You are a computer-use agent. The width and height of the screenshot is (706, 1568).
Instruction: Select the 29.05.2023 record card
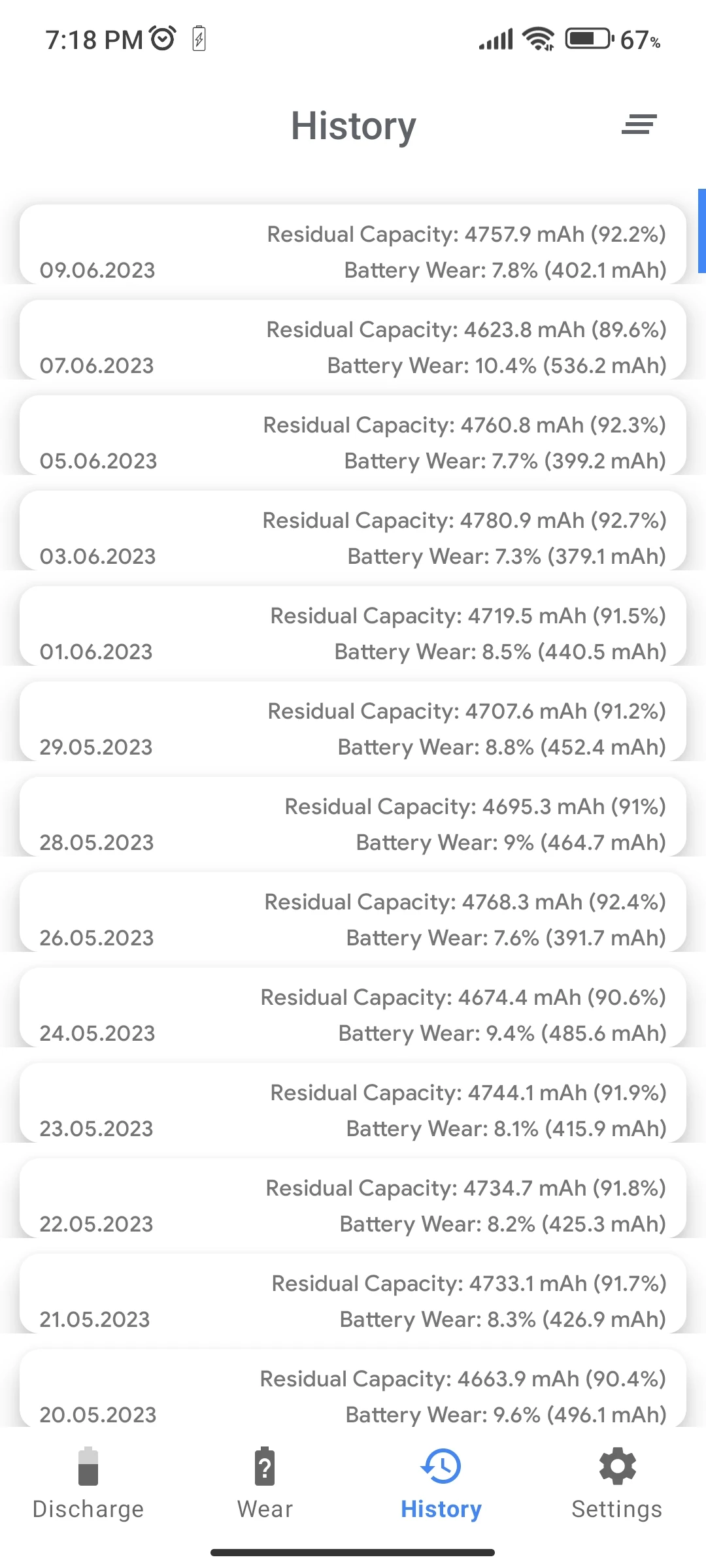(x=353, y=721)
